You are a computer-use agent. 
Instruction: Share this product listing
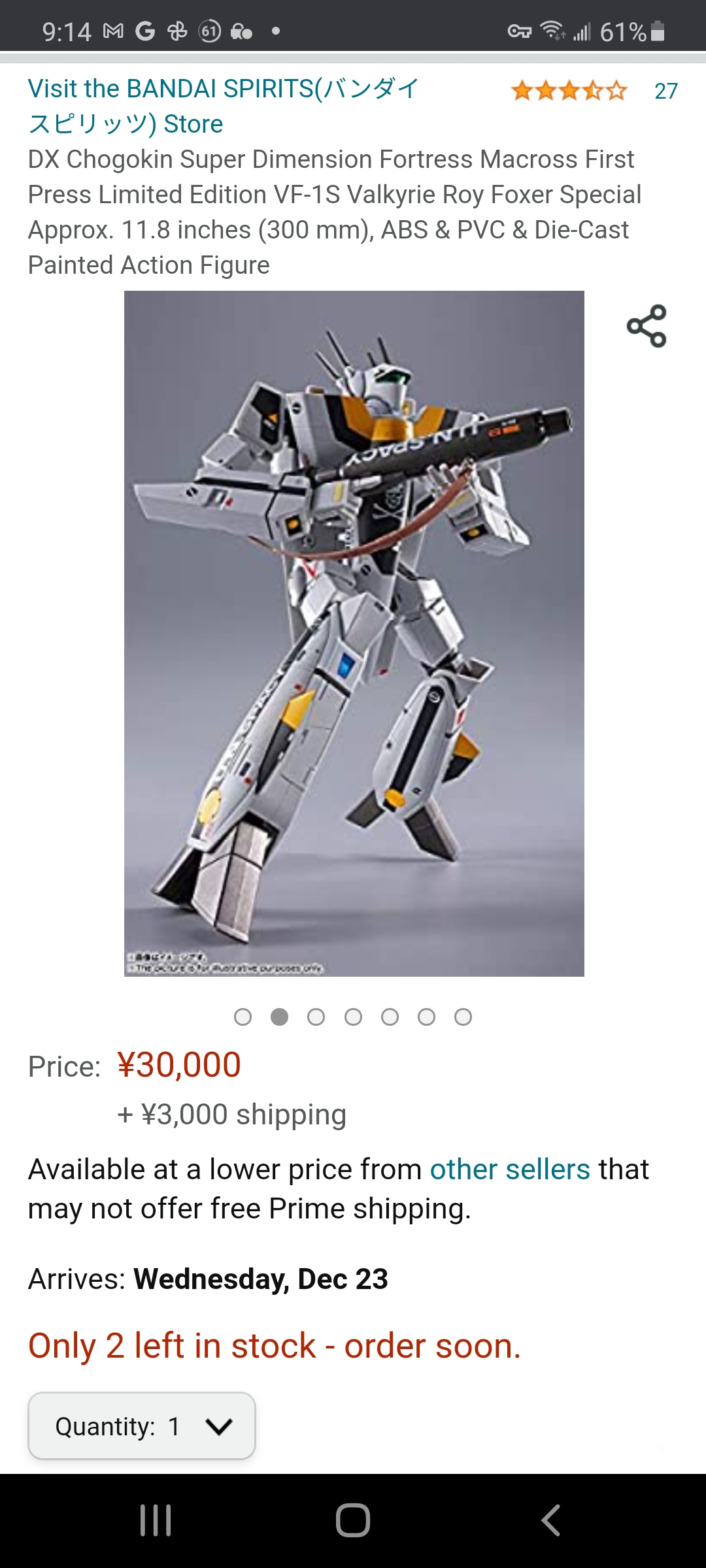(x=647, y=326)
